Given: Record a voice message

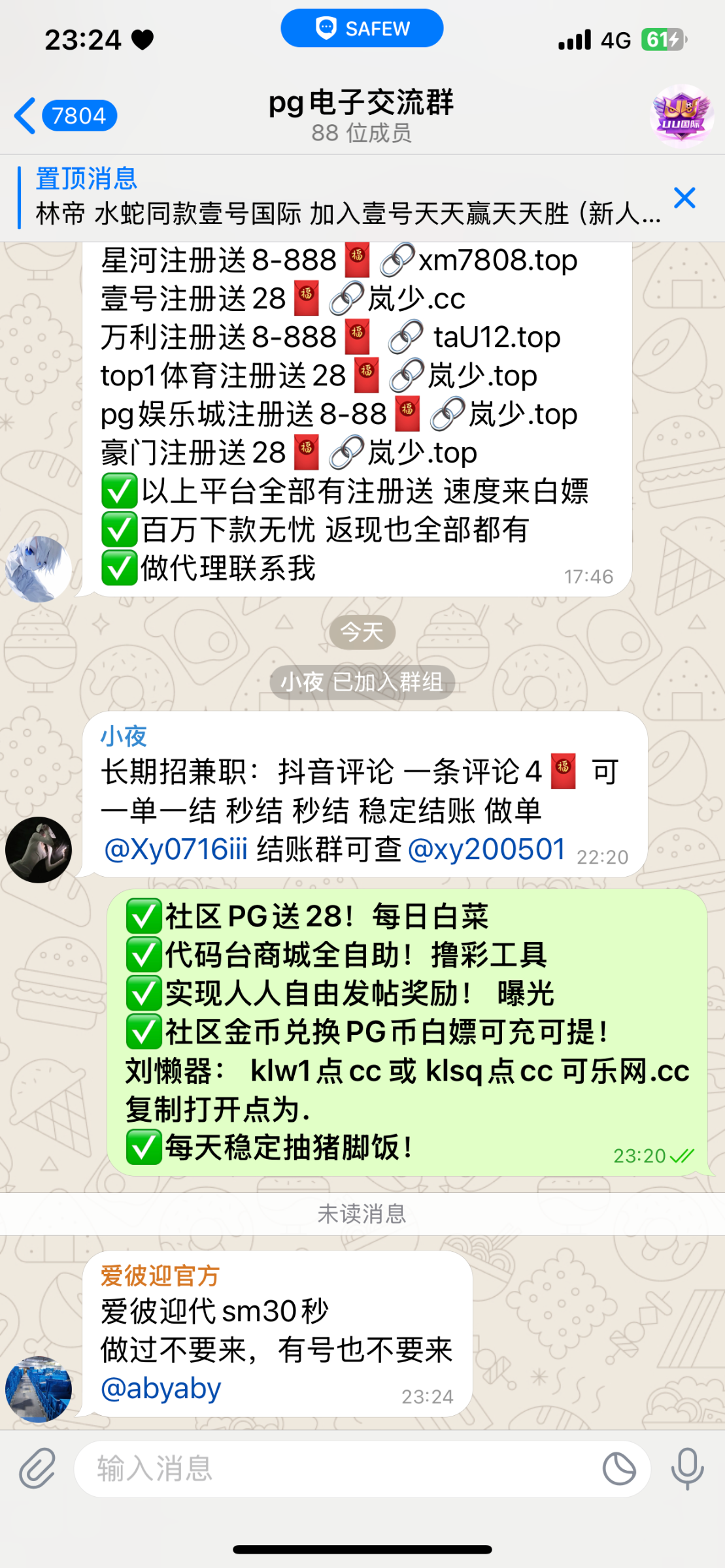Looking at the screenshot, I should coord(687,1469).
